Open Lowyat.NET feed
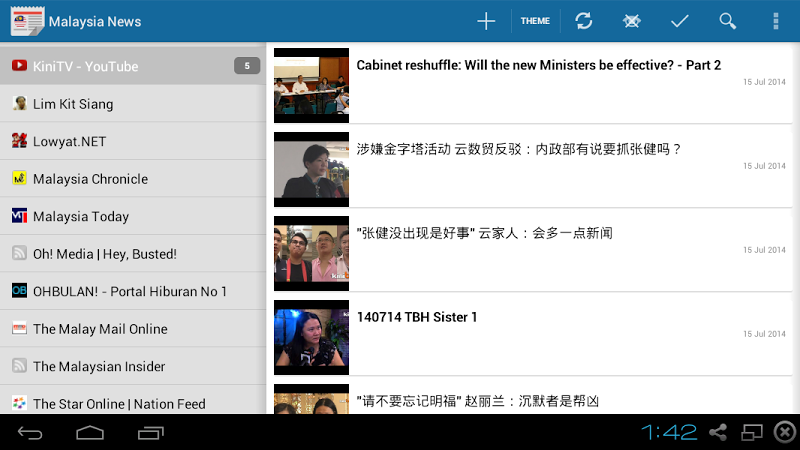This screenshot has width=800, height=450. (133, 141)
